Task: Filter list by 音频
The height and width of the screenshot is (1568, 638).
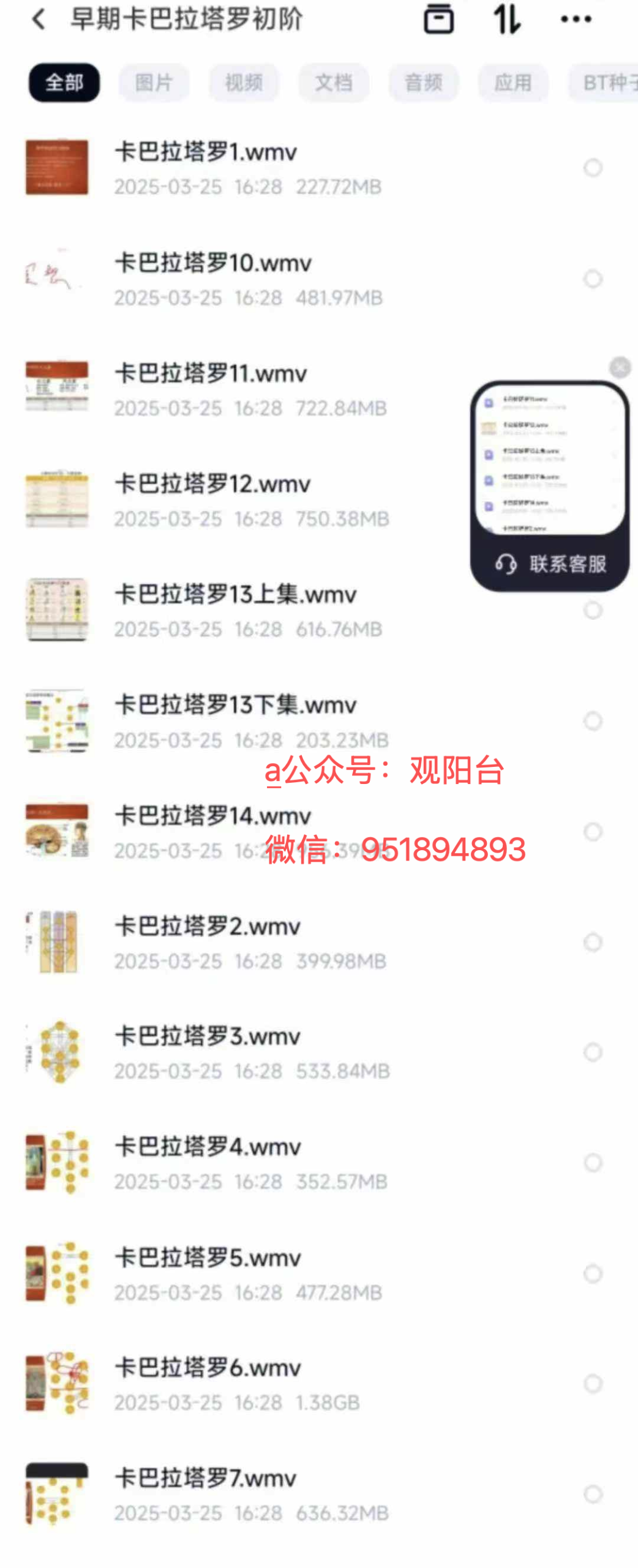Action: pos(423,82)
